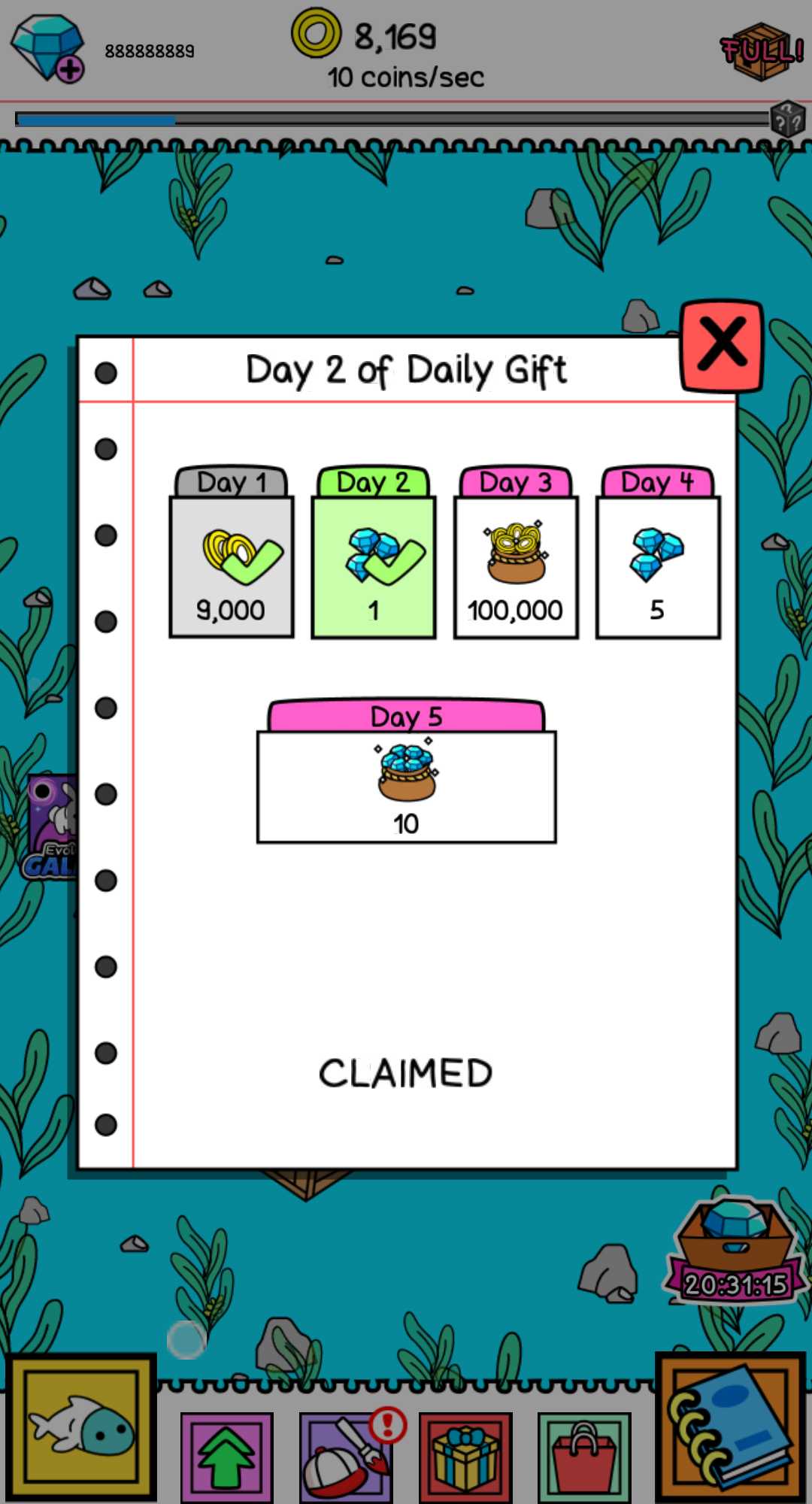Open the Evolution Galaxy promo banner
This screenshot has width=812, height=1504.
[x=51, y=827]
